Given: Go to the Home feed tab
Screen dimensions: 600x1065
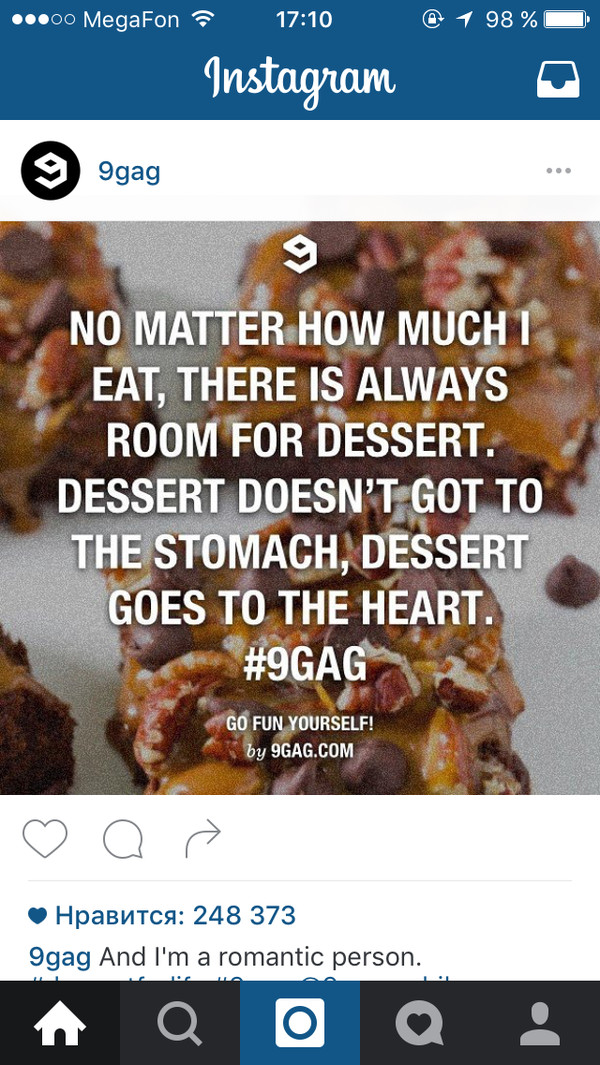Looking at the screenshot, I should tap(60, 1023).
